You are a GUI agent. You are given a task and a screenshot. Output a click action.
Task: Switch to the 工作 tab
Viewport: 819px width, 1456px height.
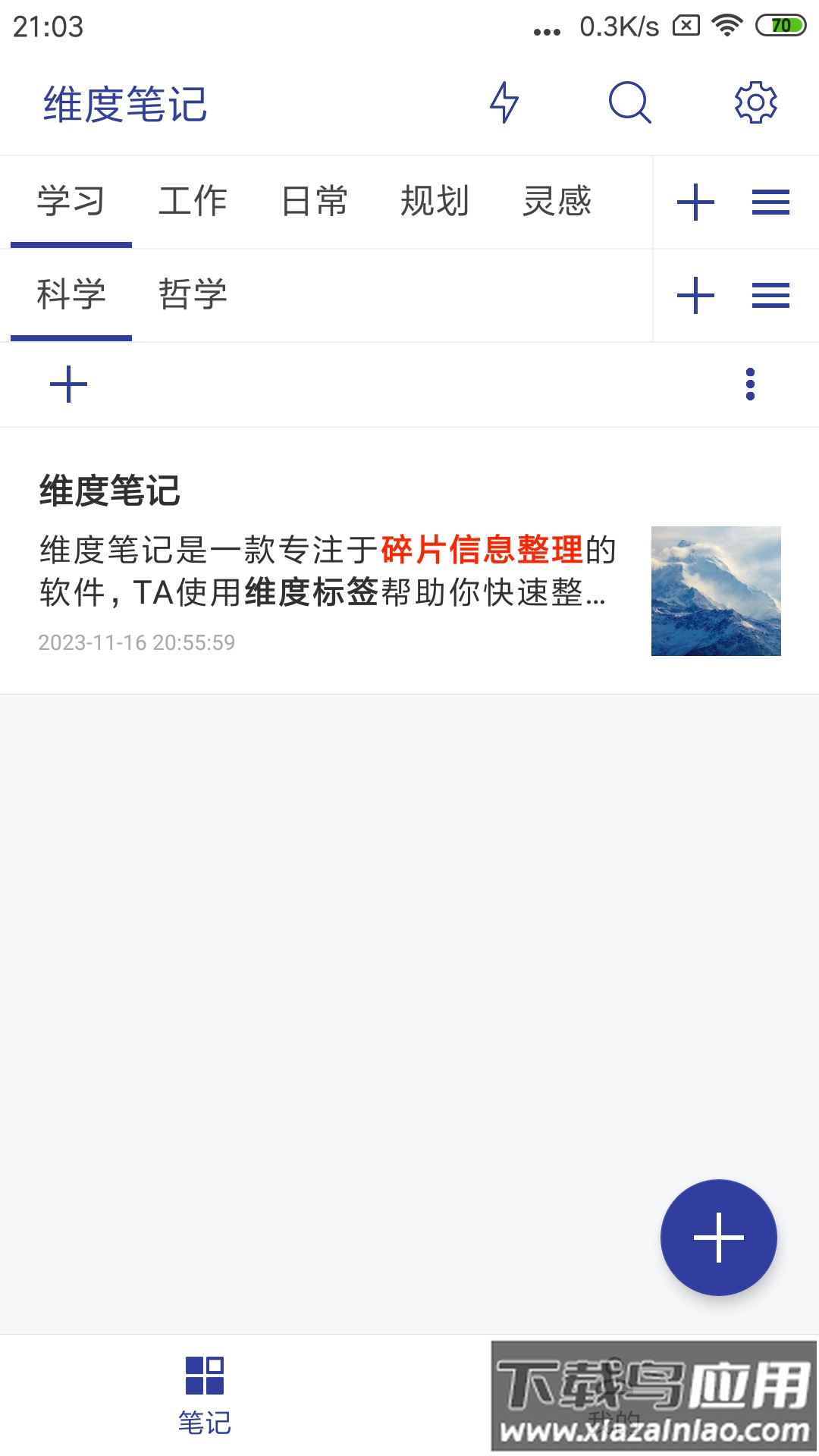pos(193,201)
